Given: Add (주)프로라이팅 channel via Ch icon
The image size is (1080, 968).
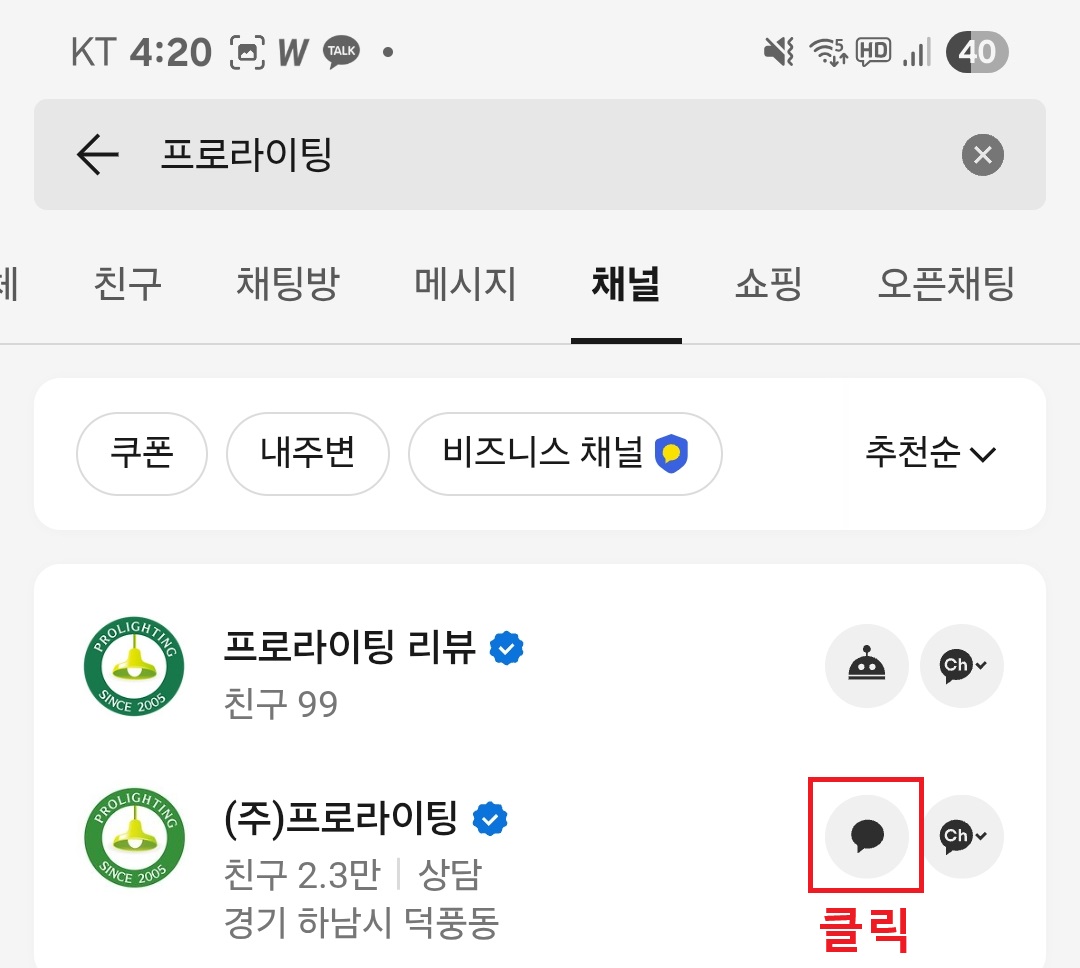Looking at the screenshot, I should coord(961,836).
